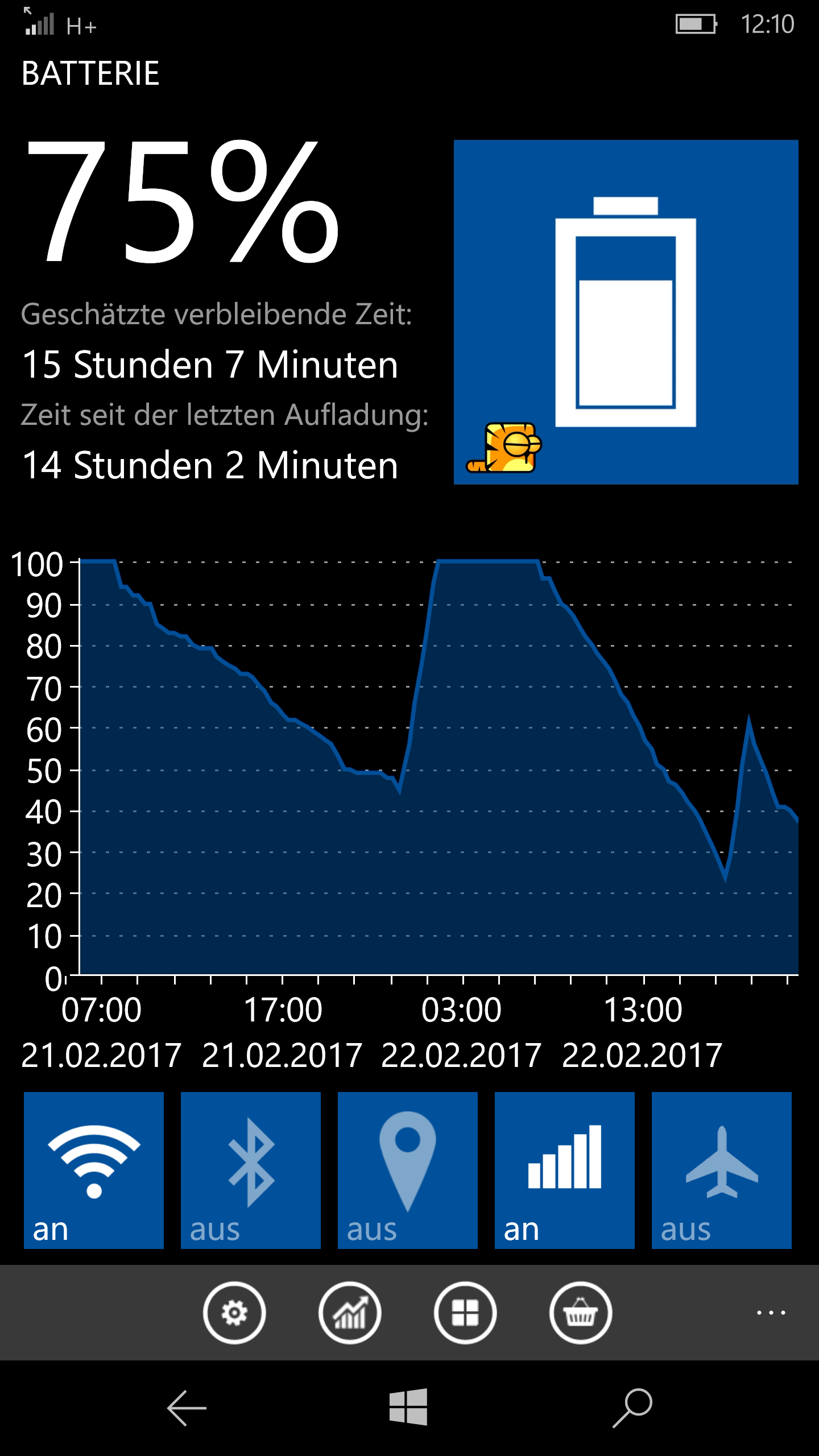The image size is (819, 1456).
Task: Turn on Bluetooth tile
Action: (x=251, y=1170)
